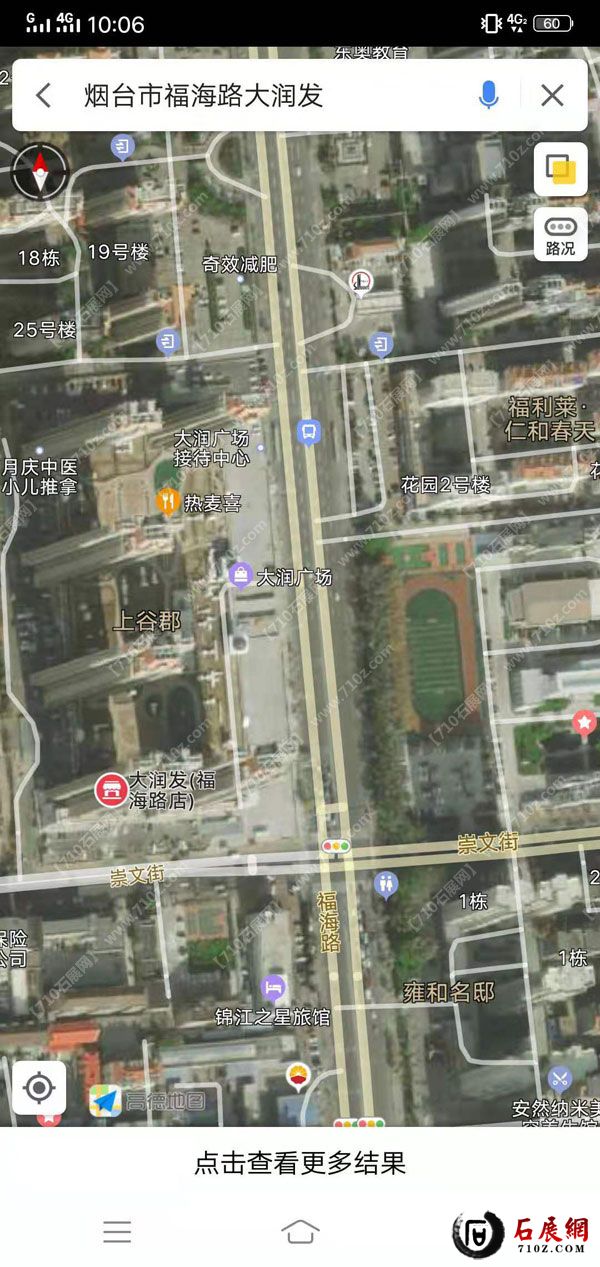Select the 大润发(福海路店) store marker
This screenshot has height=1267, width=600.
coord(111,790)
